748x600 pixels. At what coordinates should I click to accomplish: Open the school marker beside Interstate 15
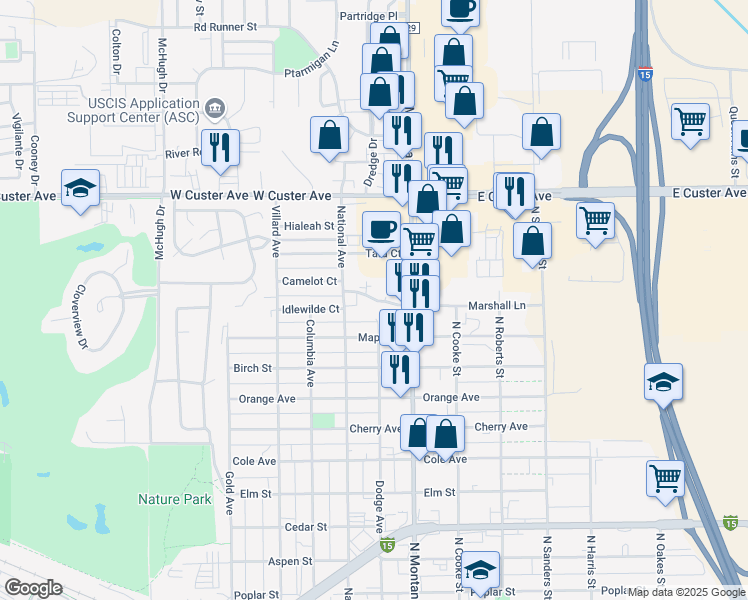click(x=664, y=385)
